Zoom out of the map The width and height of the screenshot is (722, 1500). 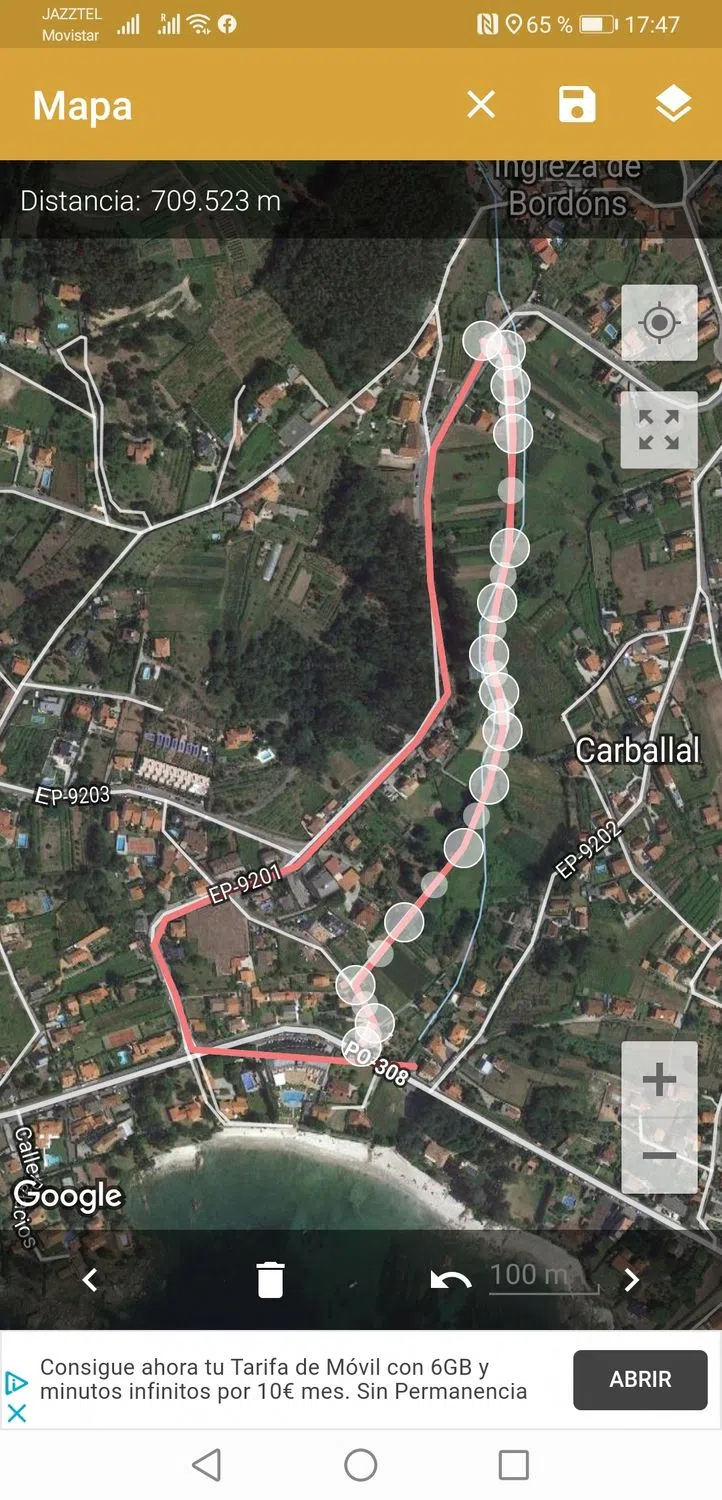(659, 1156)
